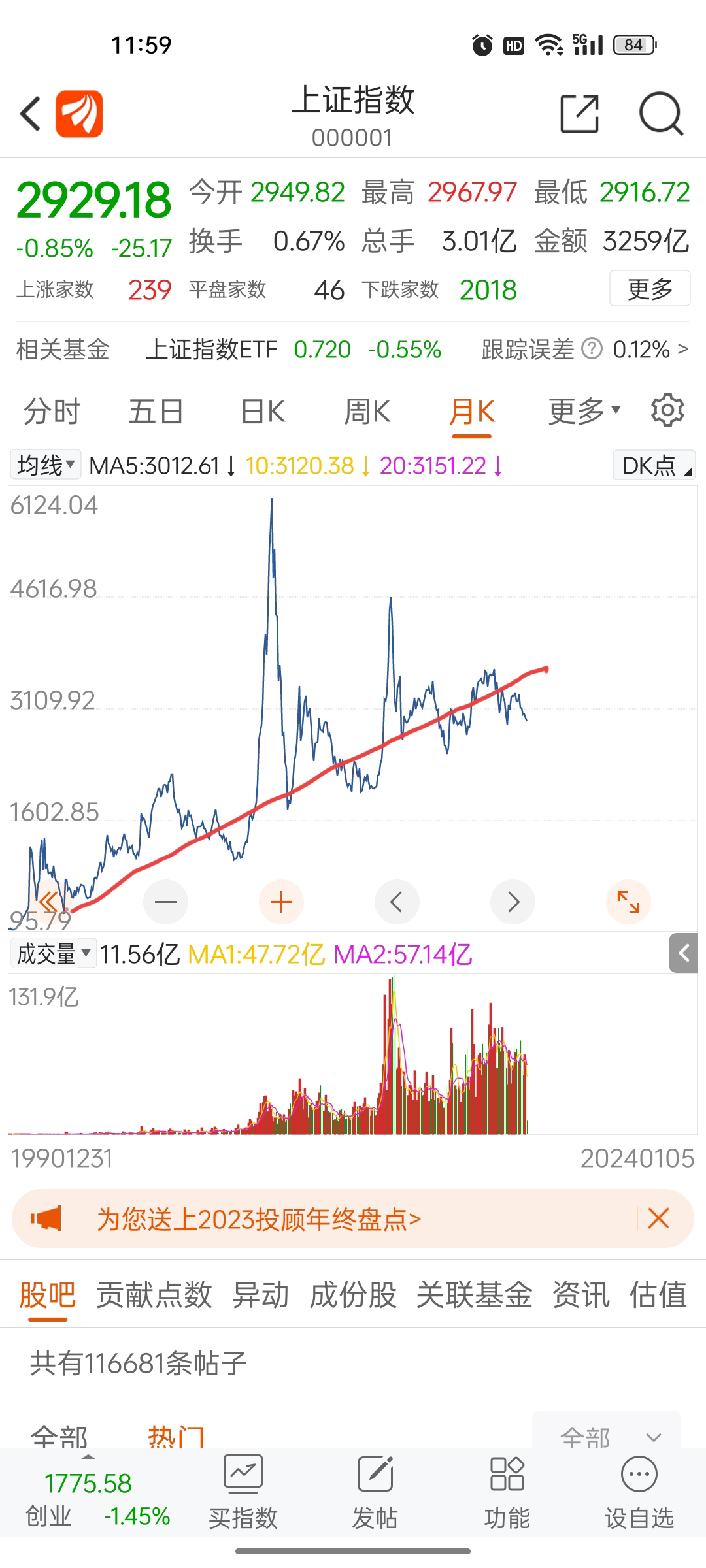Image resolution: width=706 pixels, height=1568 pixels.
Task: Switch to the 分时 chart tab
Action: pyautogui.click(x=52, y=412)
